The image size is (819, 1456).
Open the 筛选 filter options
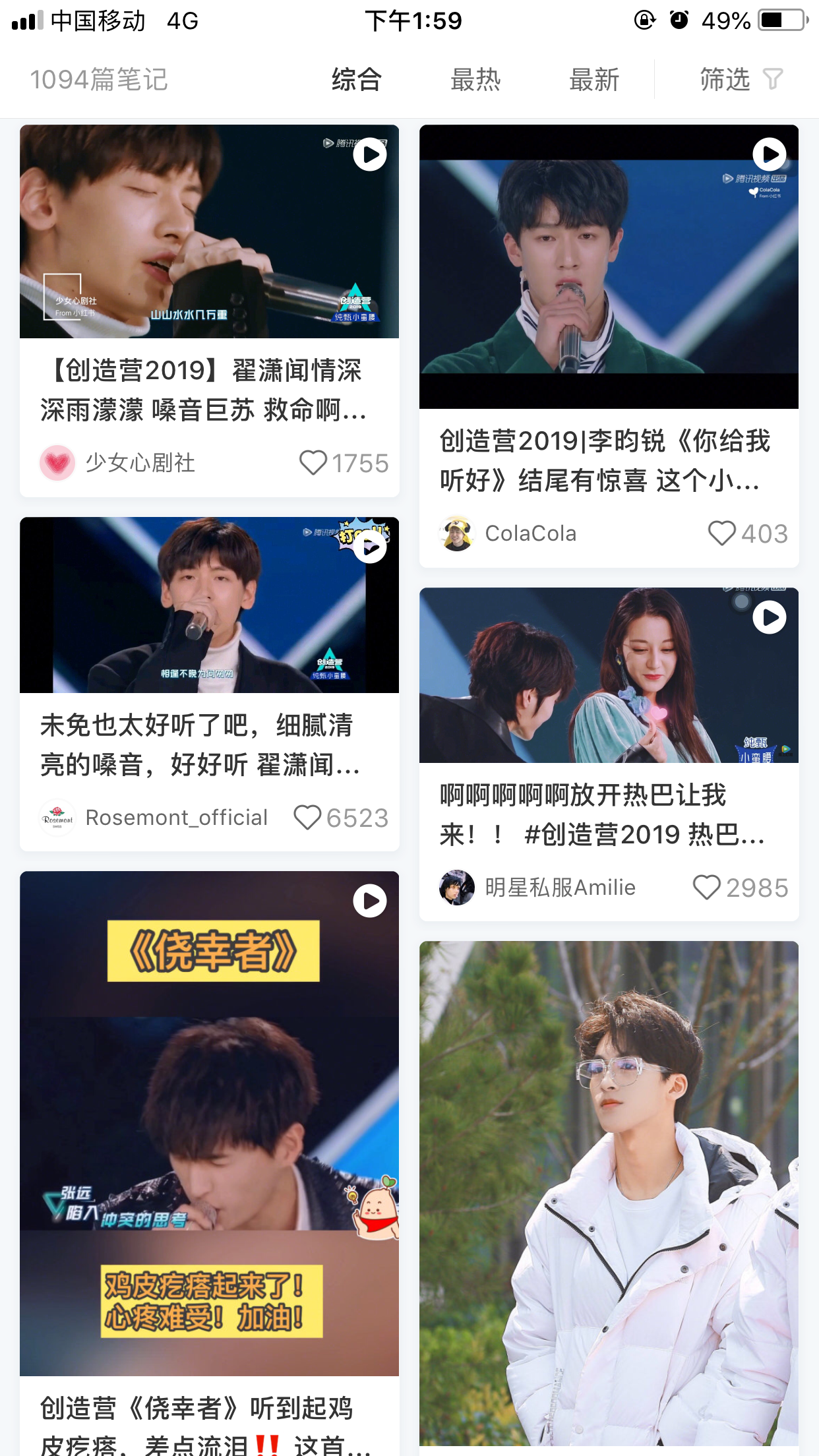click(x=741, y=80)
